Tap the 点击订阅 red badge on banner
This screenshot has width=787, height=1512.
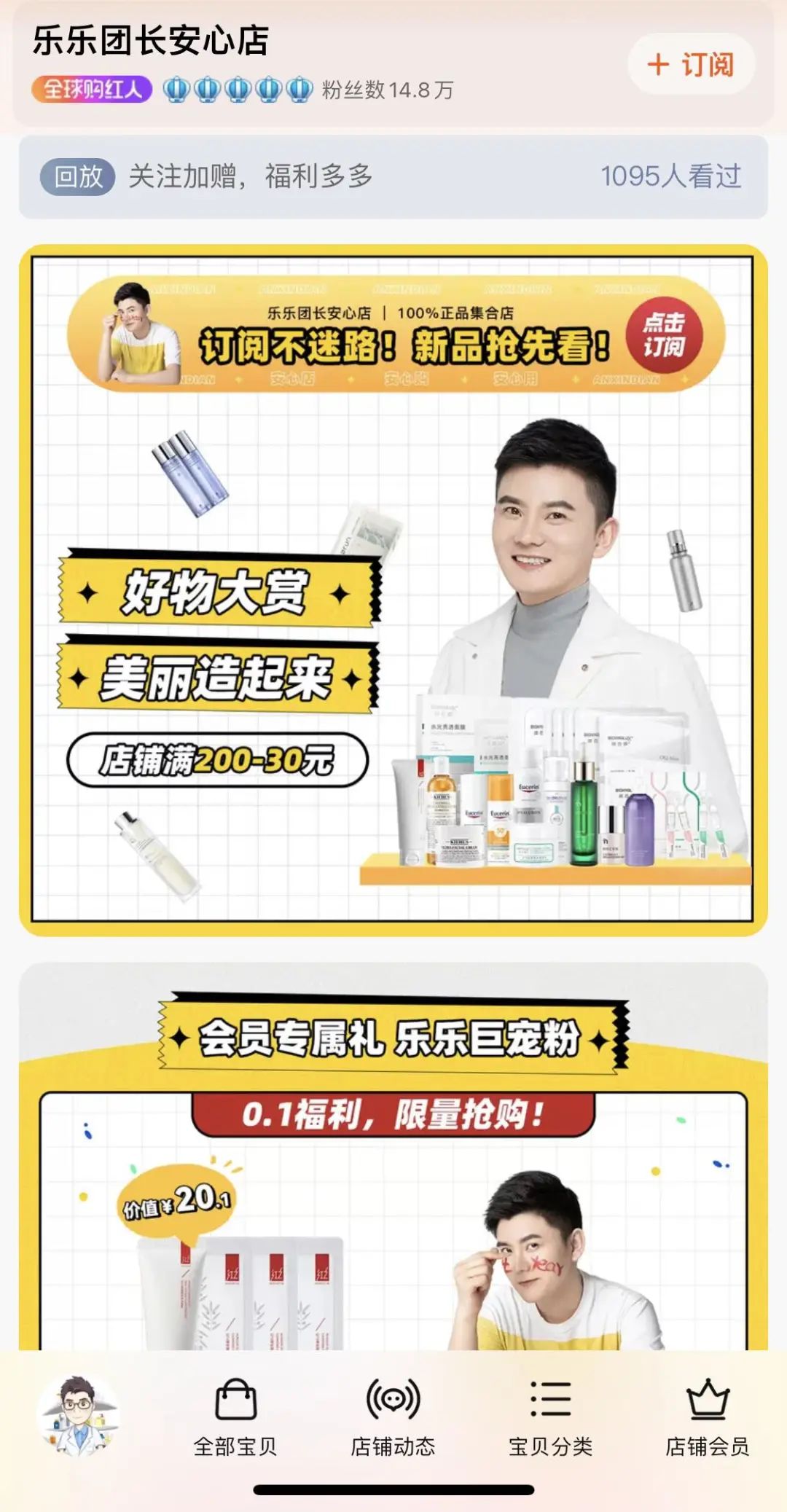point(664,334)
